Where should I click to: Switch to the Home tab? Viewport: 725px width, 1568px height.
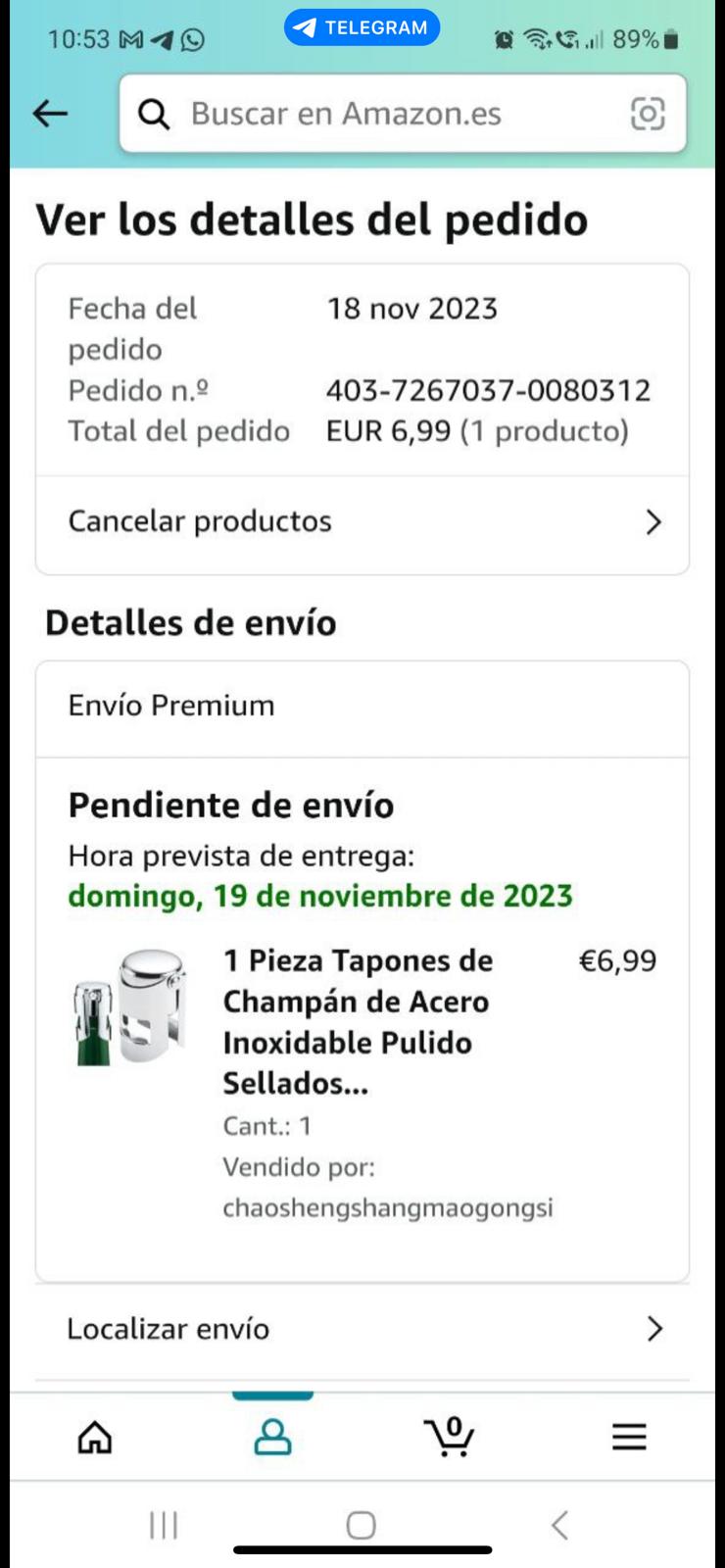[95, 1438]
